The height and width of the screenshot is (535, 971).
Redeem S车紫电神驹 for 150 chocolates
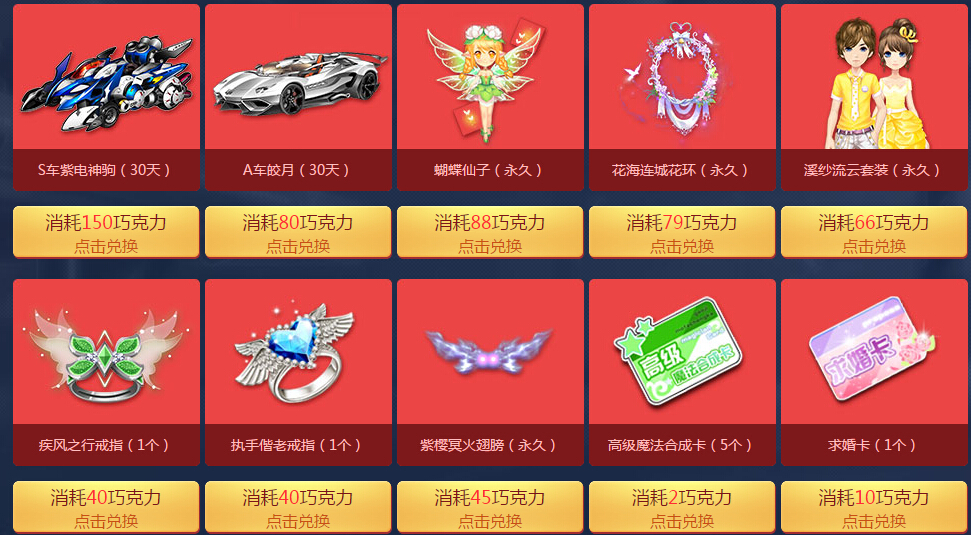point(106,232)
